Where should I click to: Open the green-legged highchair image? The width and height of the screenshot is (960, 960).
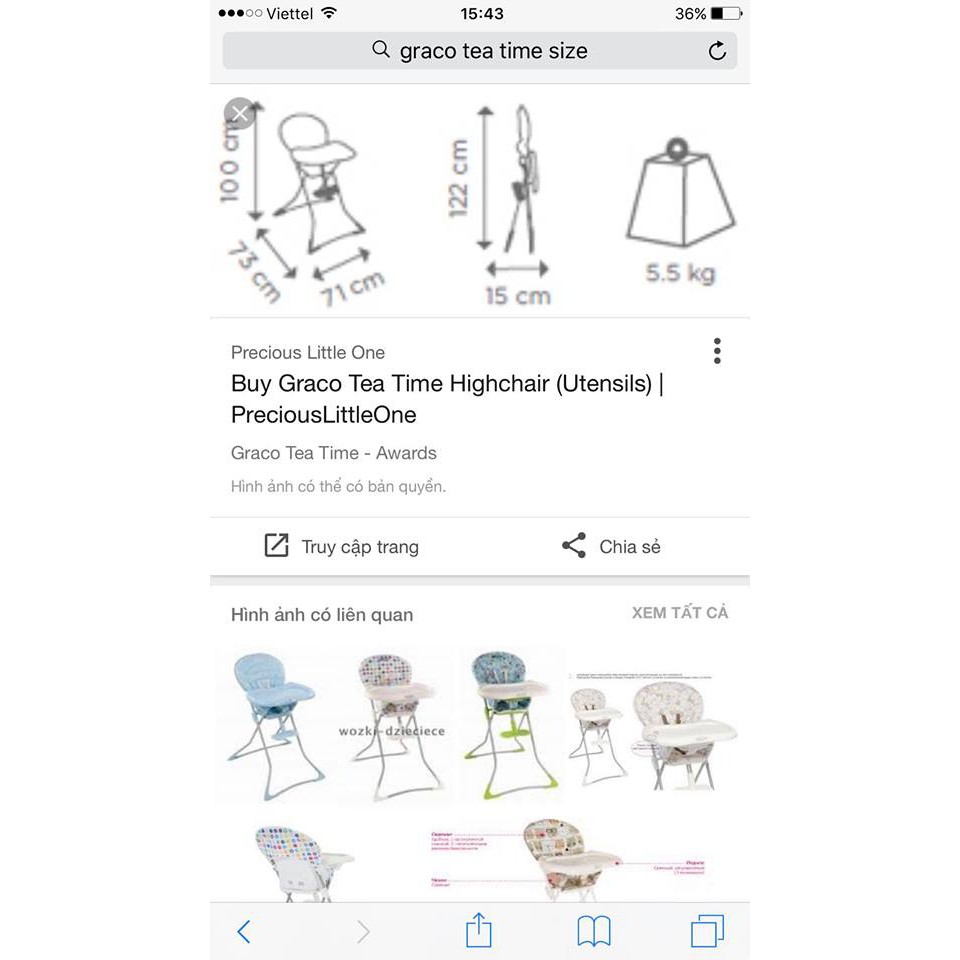click(x=511, y=720)
